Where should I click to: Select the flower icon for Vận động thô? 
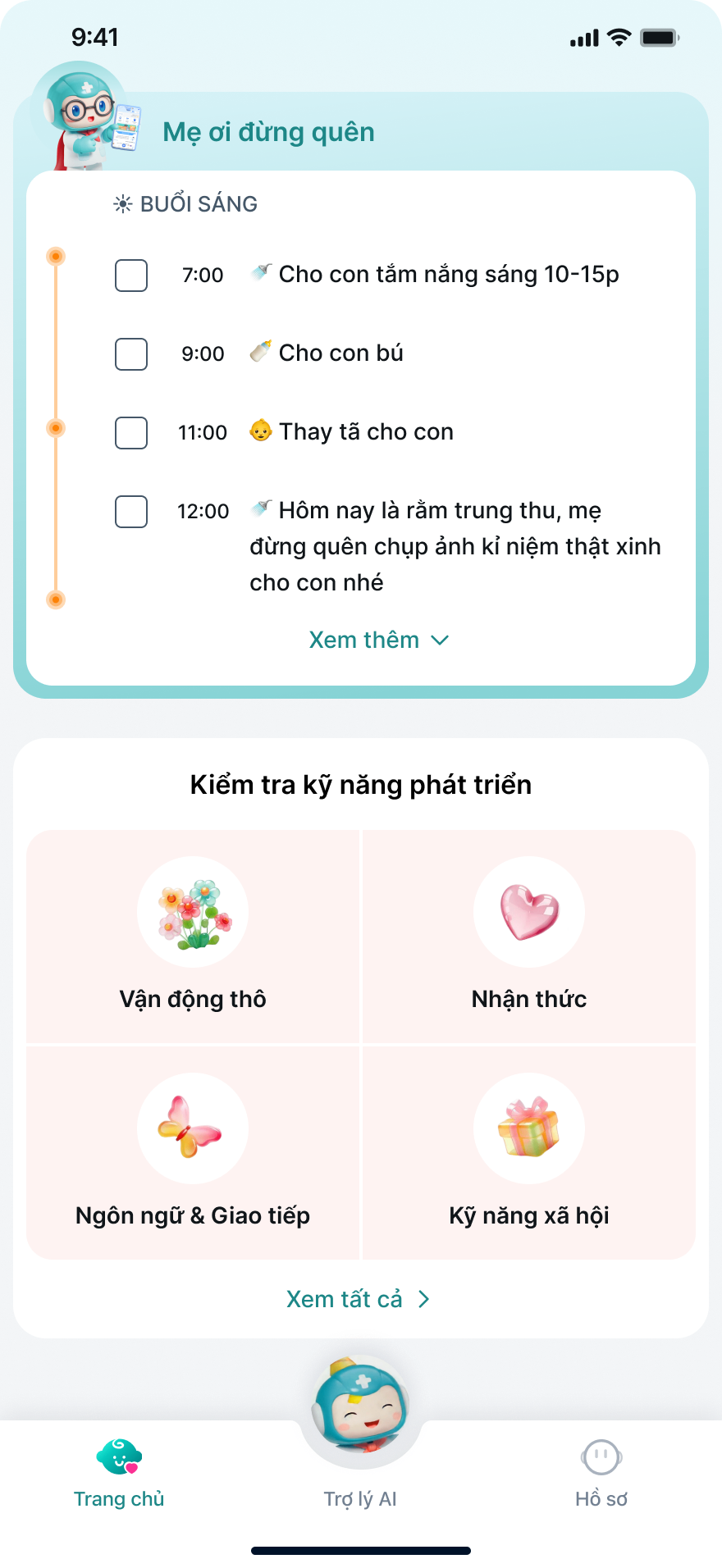(193, 911)
